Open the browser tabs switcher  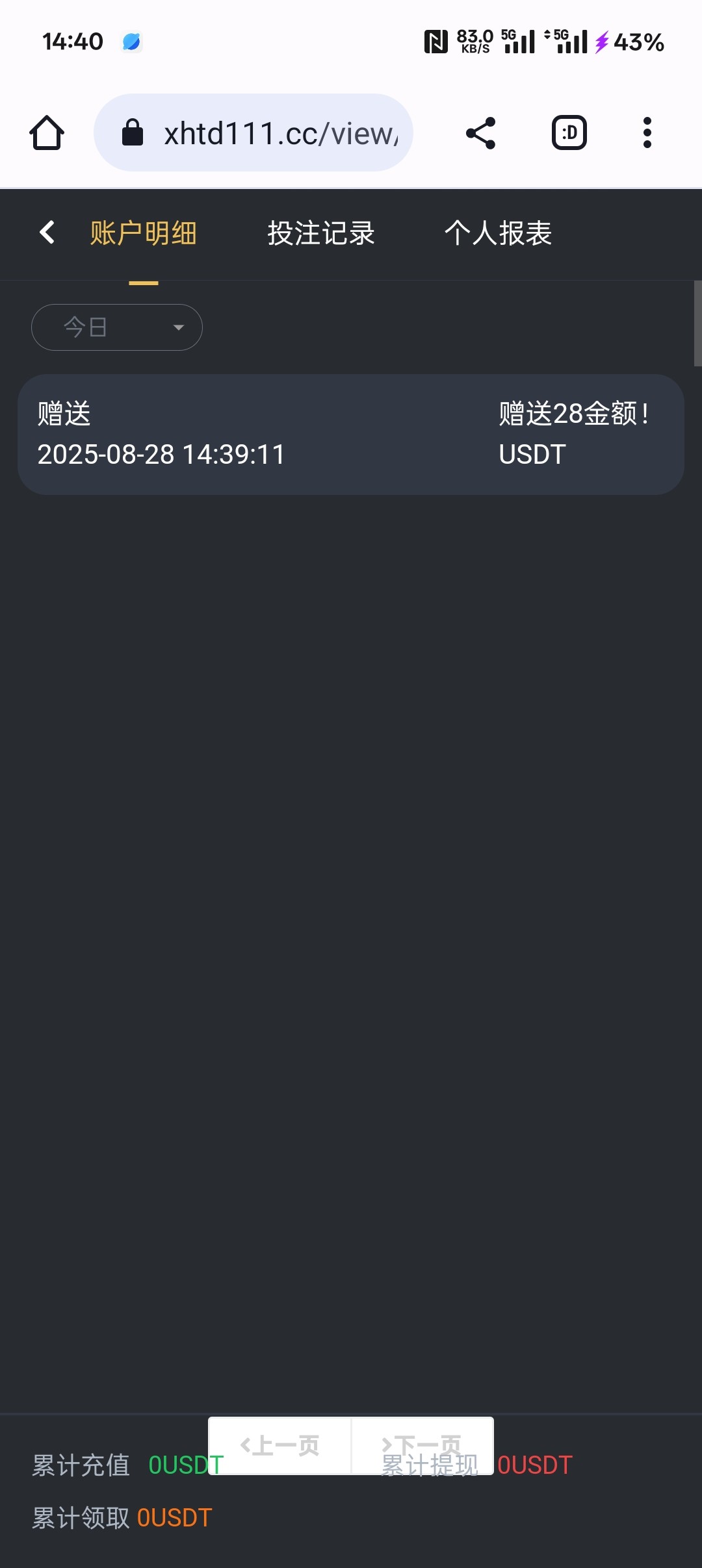(569, 133)
